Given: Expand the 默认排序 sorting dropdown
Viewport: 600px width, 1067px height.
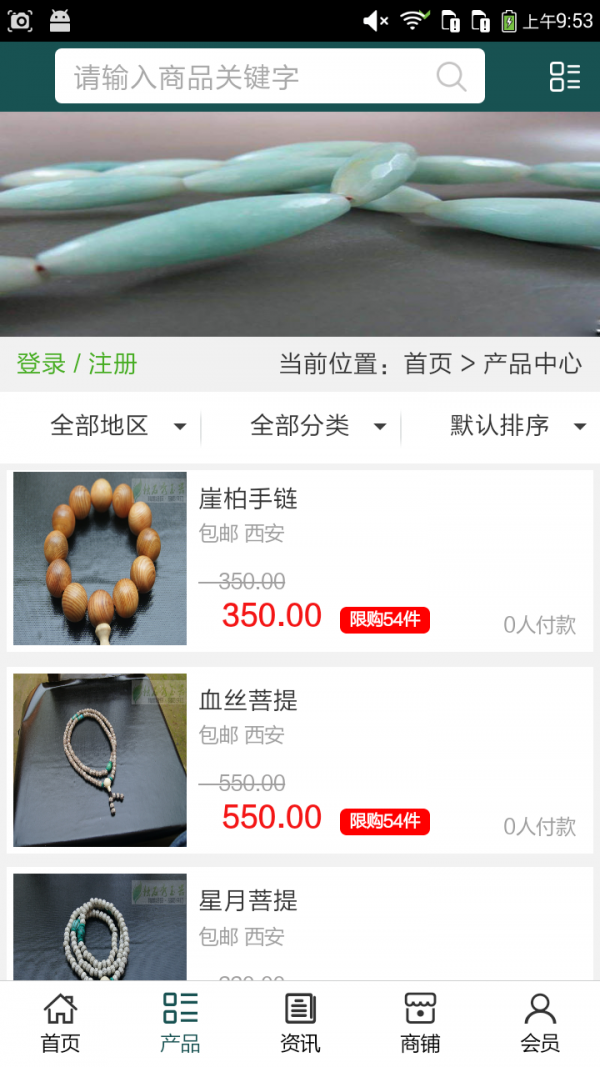Looking at the screenshot, I should click(516, 426).
